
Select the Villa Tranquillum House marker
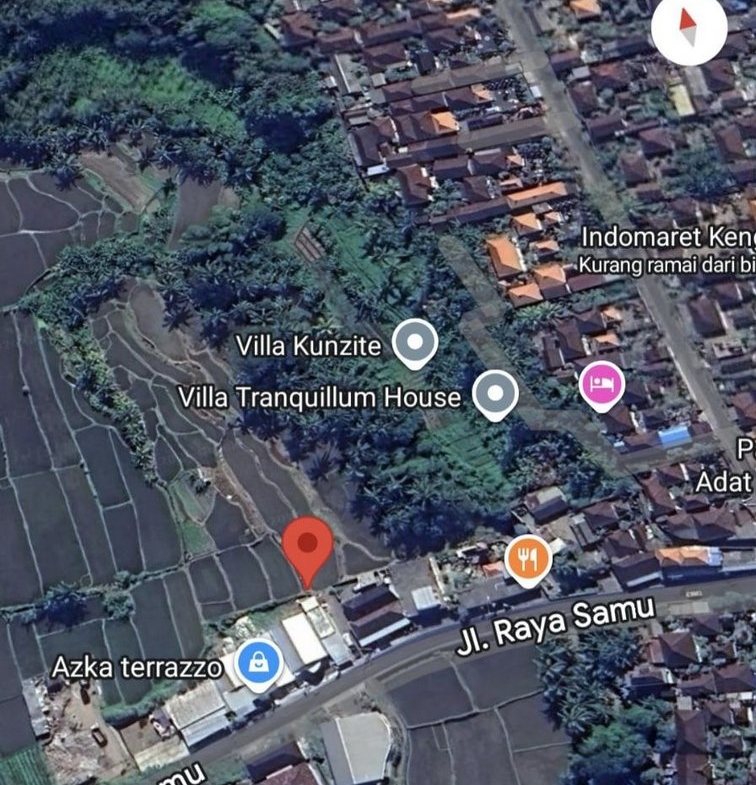pos(494,394)
